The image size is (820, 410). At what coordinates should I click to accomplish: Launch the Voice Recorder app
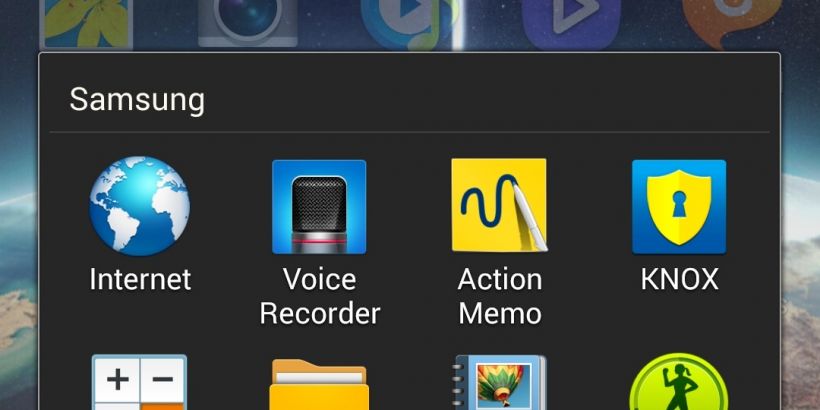[x=319, y=207]
